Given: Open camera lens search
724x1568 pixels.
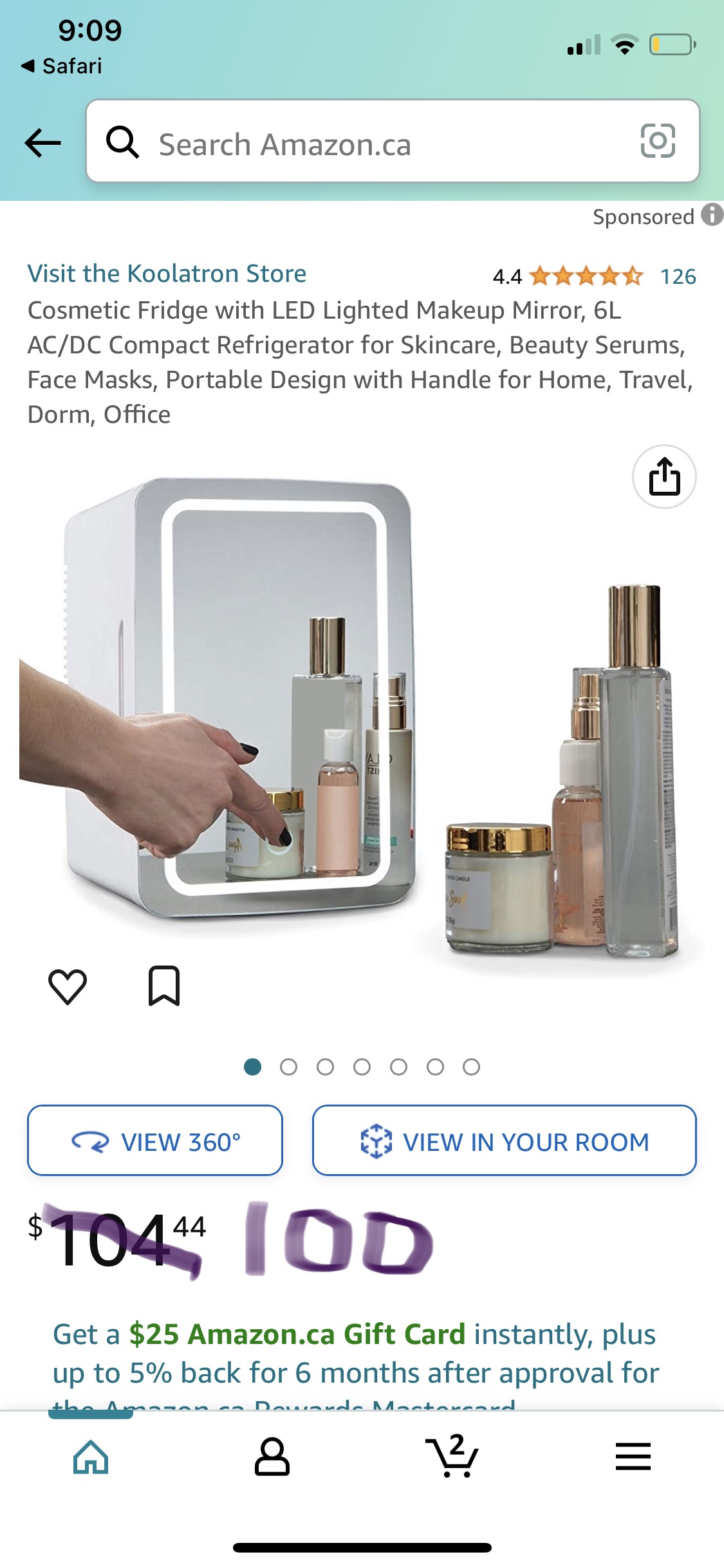Looking at the screenshot, I should pyautogui.click(x=658, y=141).
